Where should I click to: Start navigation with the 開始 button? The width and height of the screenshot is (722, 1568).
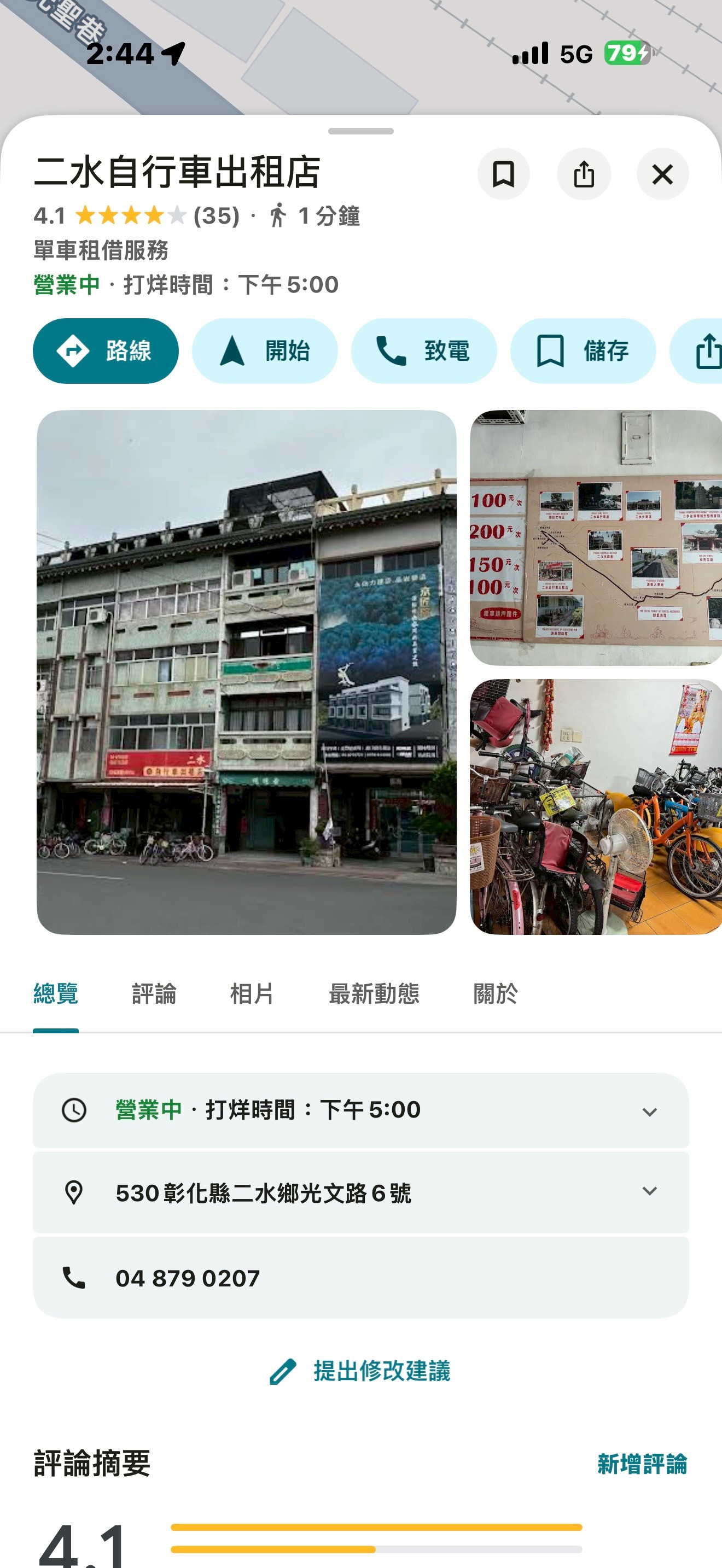(265, 351)
